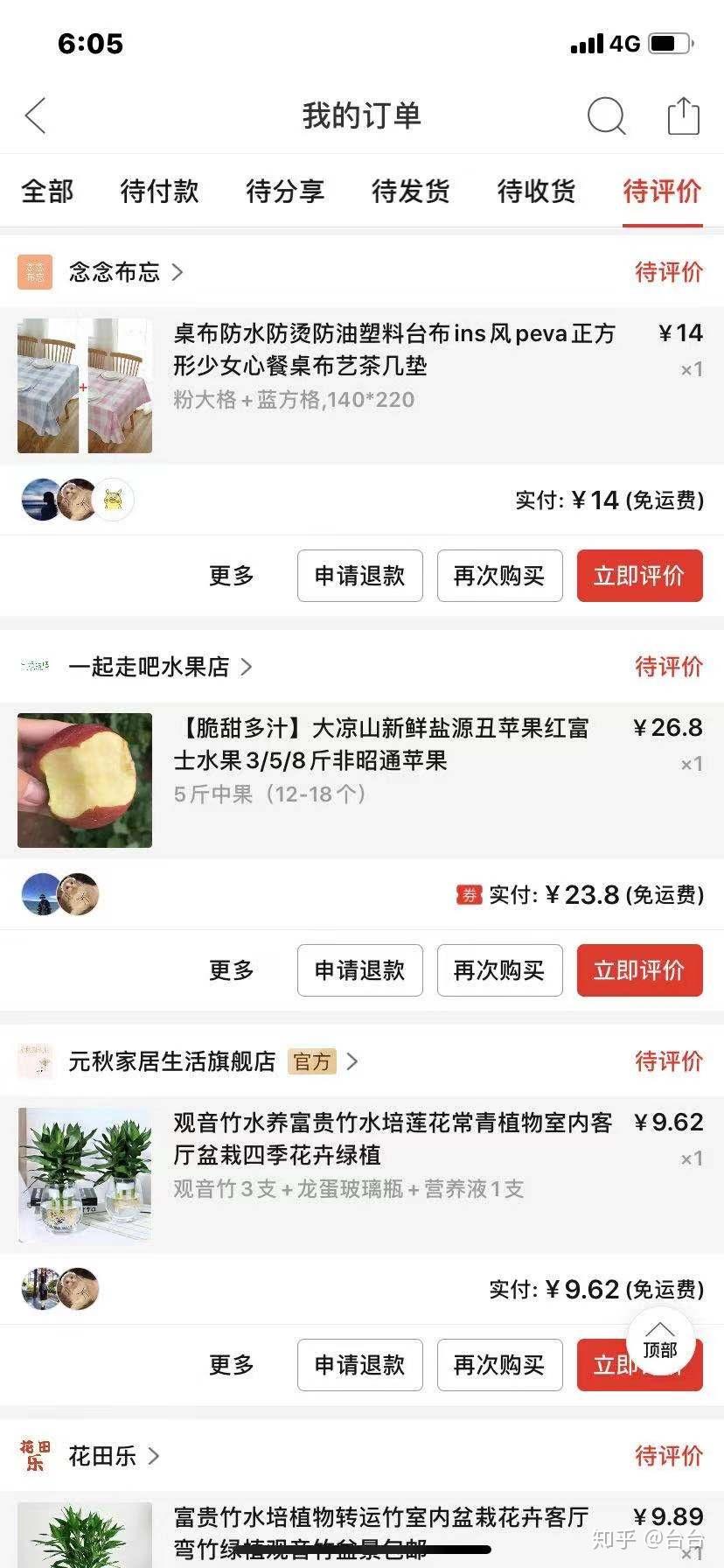The image size is (724, 1568).
Task: Buy the 一起走吧水果店 apples again
Action: coord(499,970)
